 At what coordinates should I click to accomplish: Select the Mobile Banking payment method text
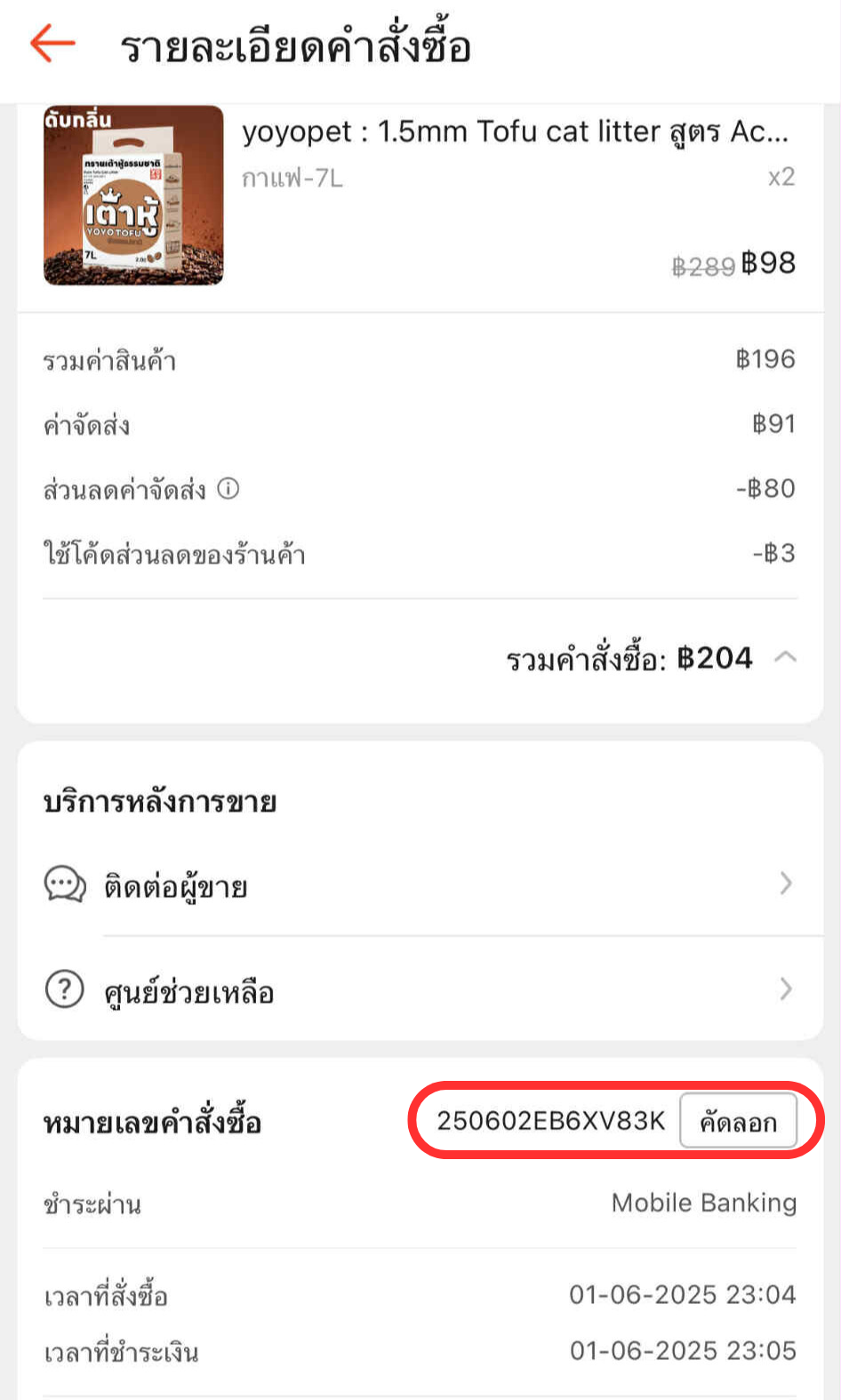point(702,1203)
